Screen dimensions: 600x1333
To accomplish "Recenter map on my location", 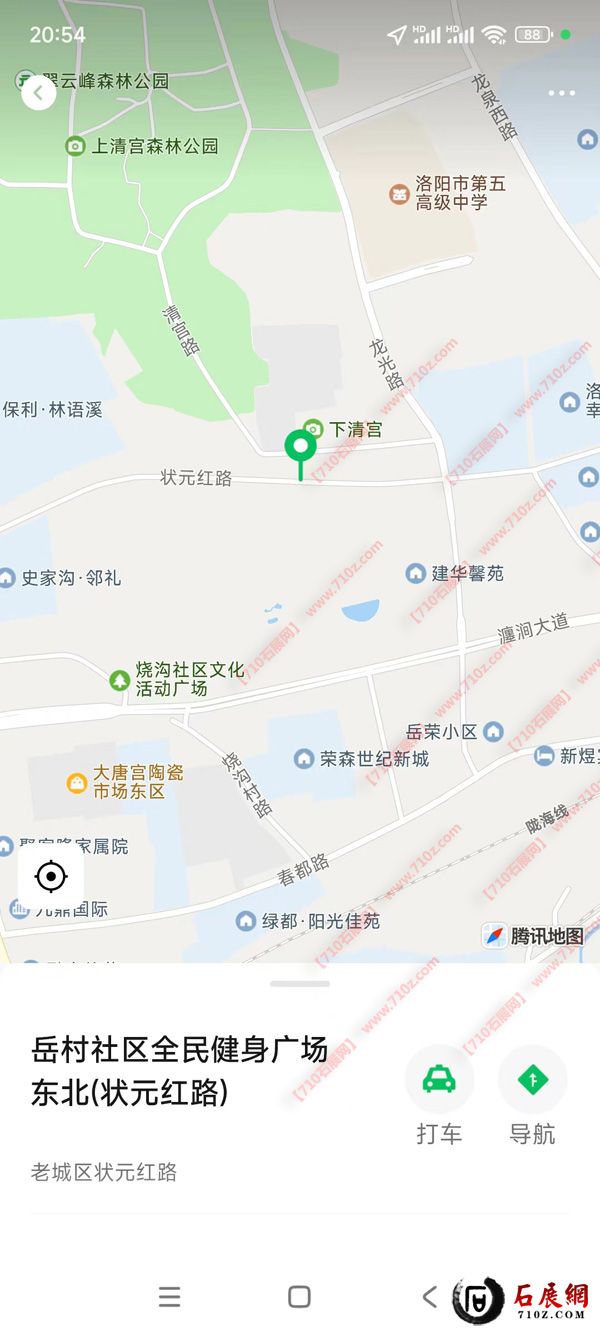I will (x=50, y=877).
